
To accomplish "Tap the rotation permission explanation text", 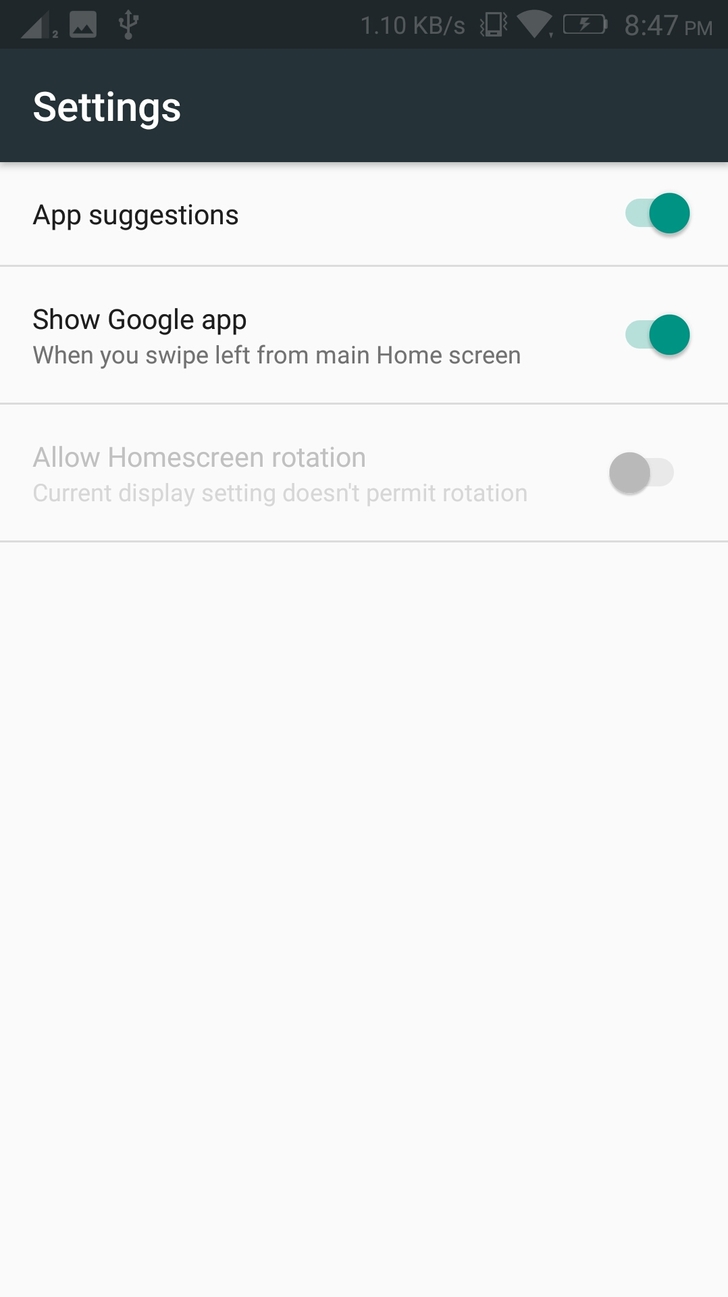I will pos(280,493).
